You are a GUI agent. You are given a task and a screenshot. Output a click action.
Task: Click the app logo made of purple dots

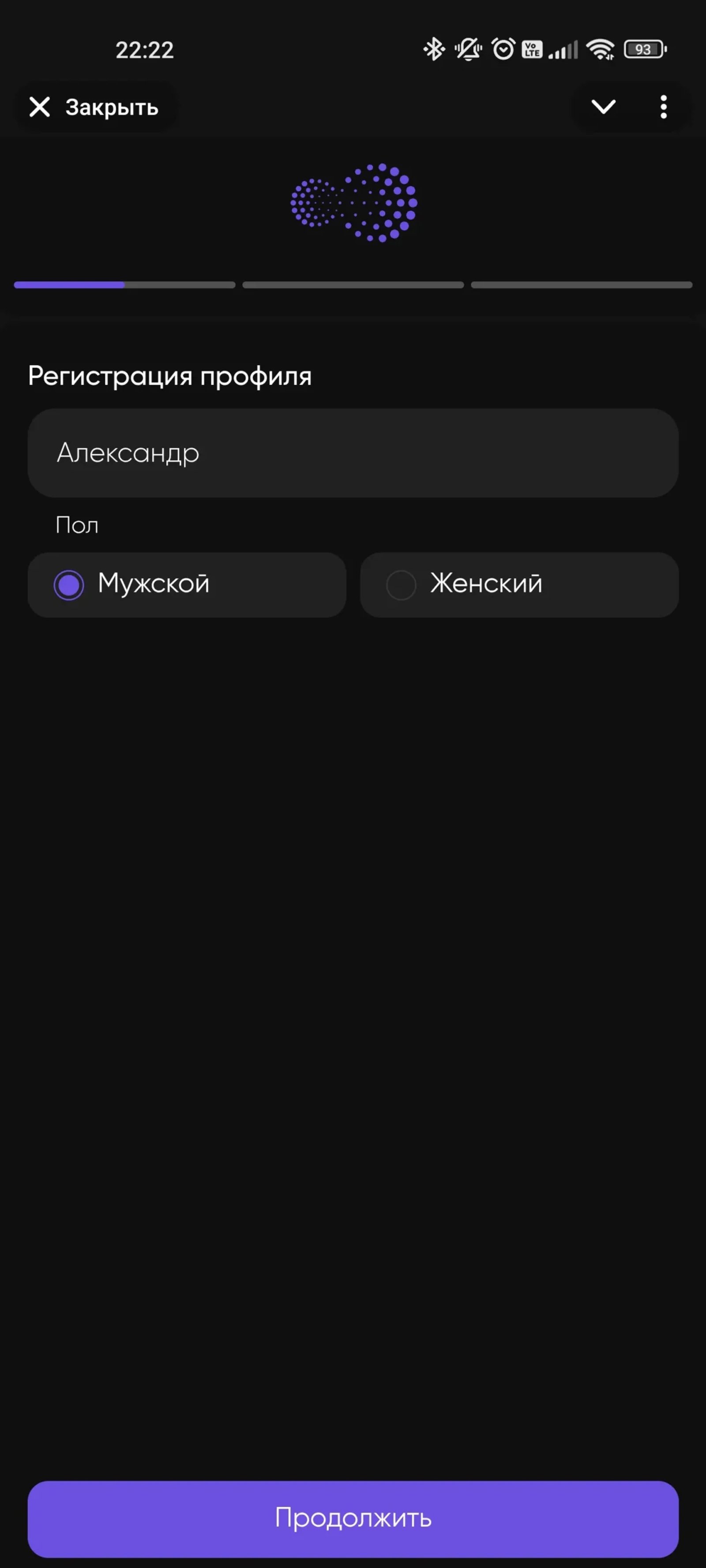click(353, 204)
